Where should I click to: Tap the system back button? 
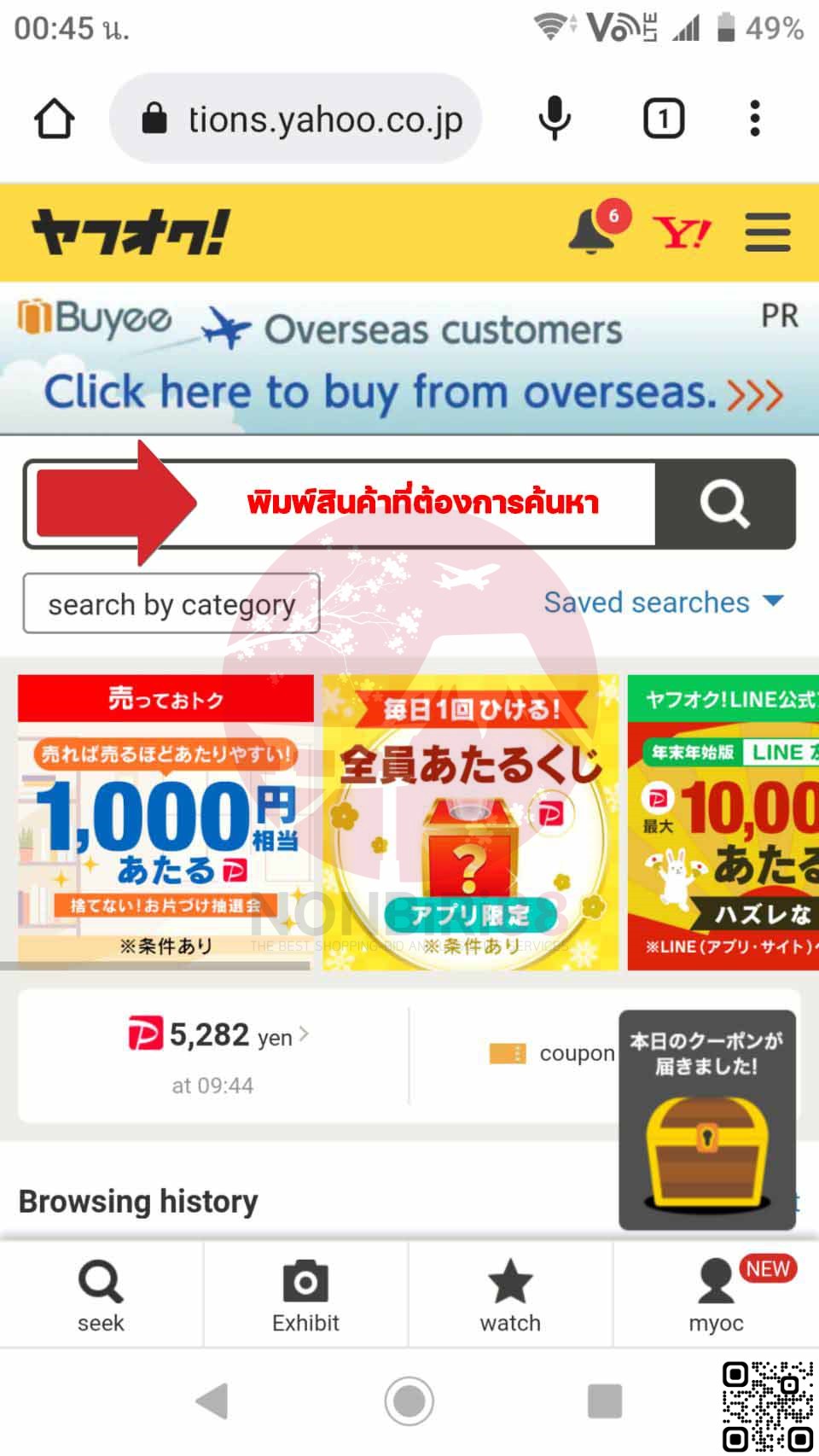pyautogui.click(x=212, y=1401)
